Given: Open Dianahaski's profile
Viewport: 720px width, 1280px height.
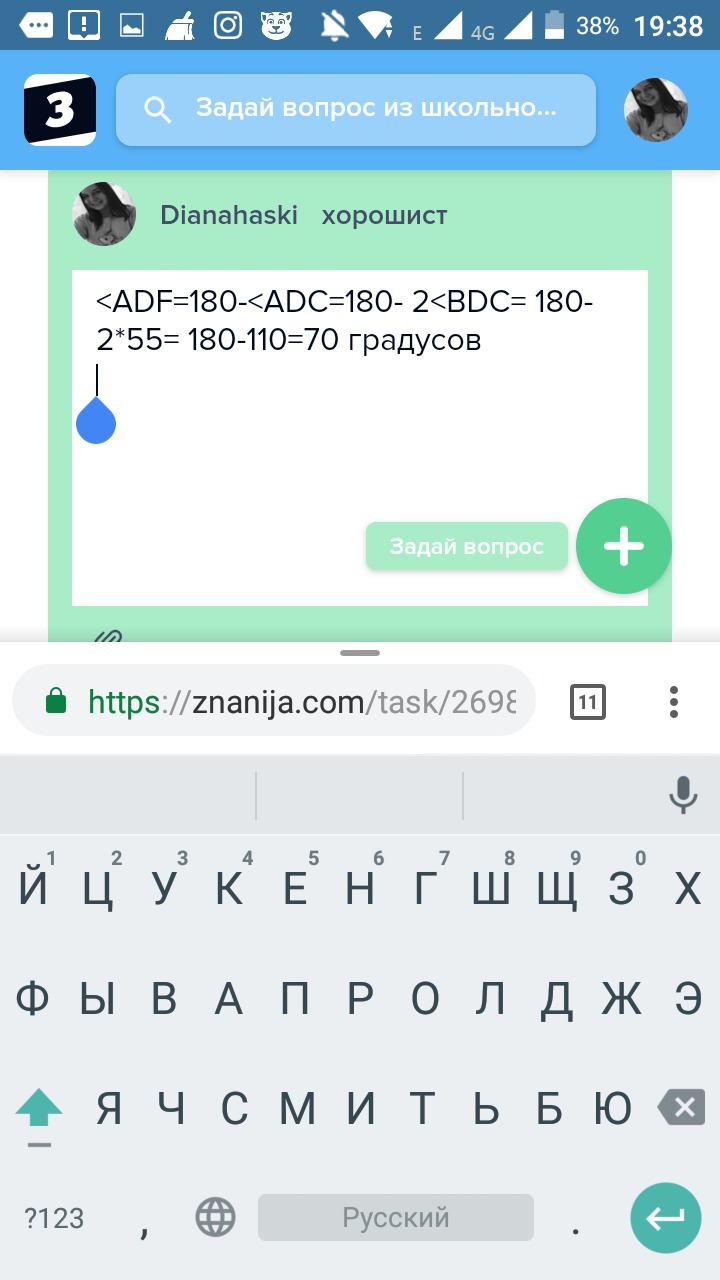Looking at the screenshot, I should tap(229, 215).
